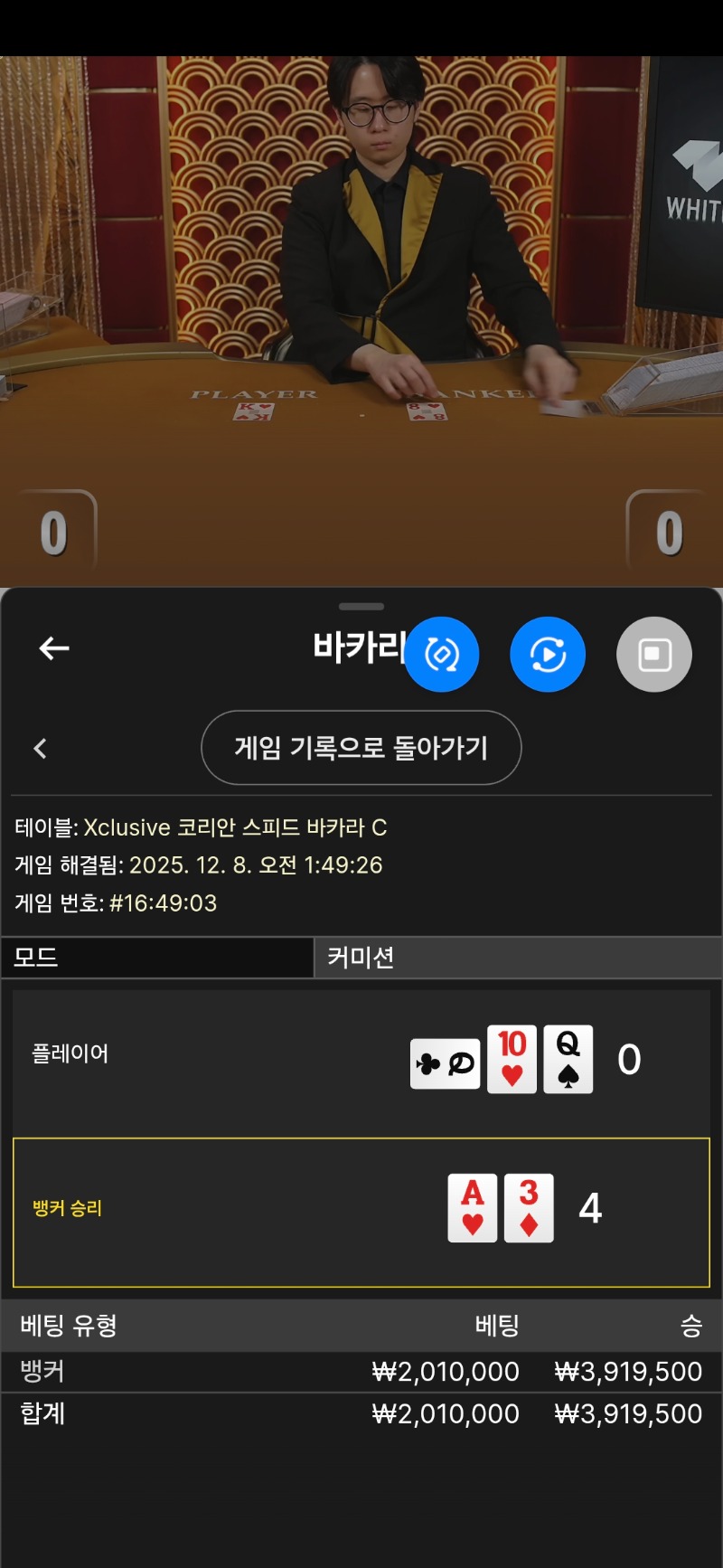Tap the blue replay-record overlay button

click(x=548, y=655)
